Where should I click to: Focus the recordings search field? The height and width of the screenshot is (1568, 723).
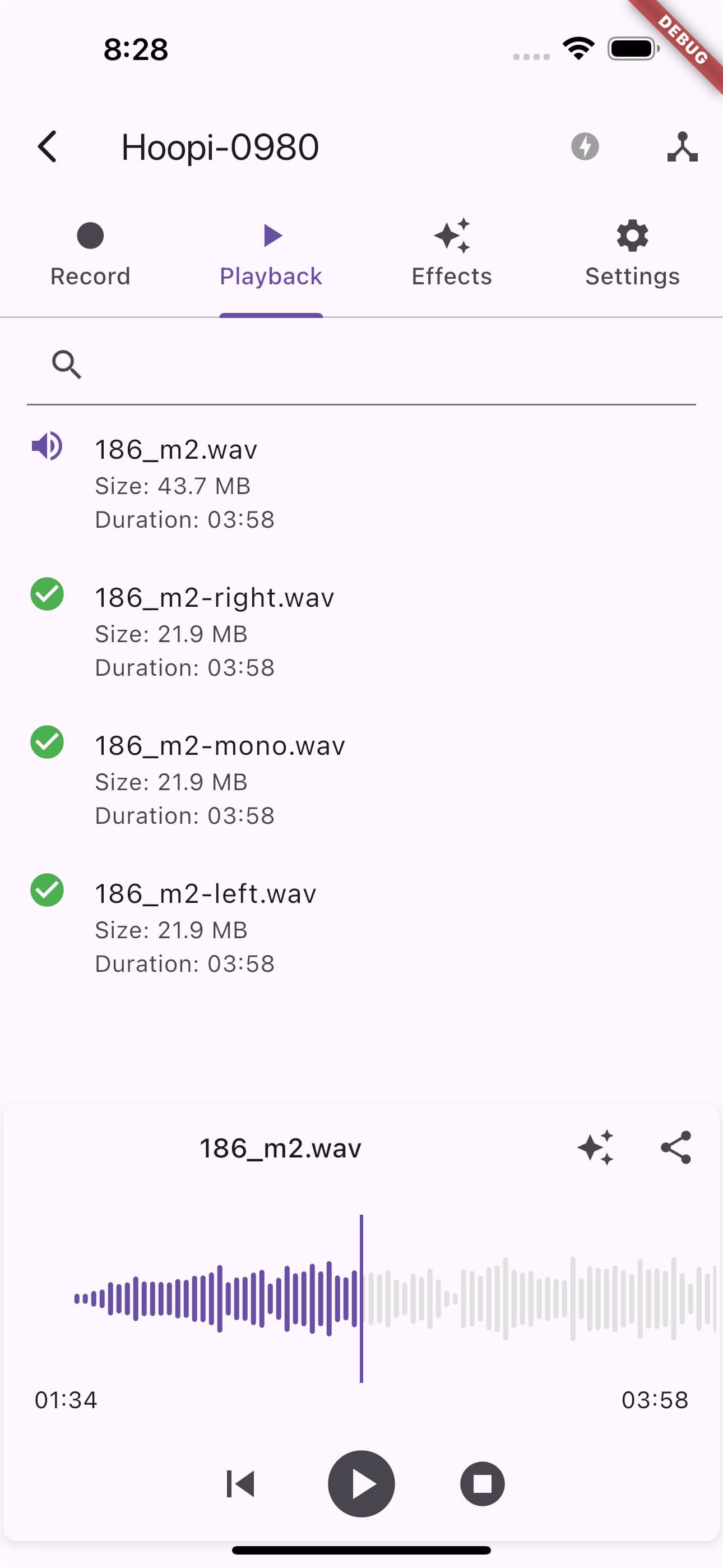[361, 365]
